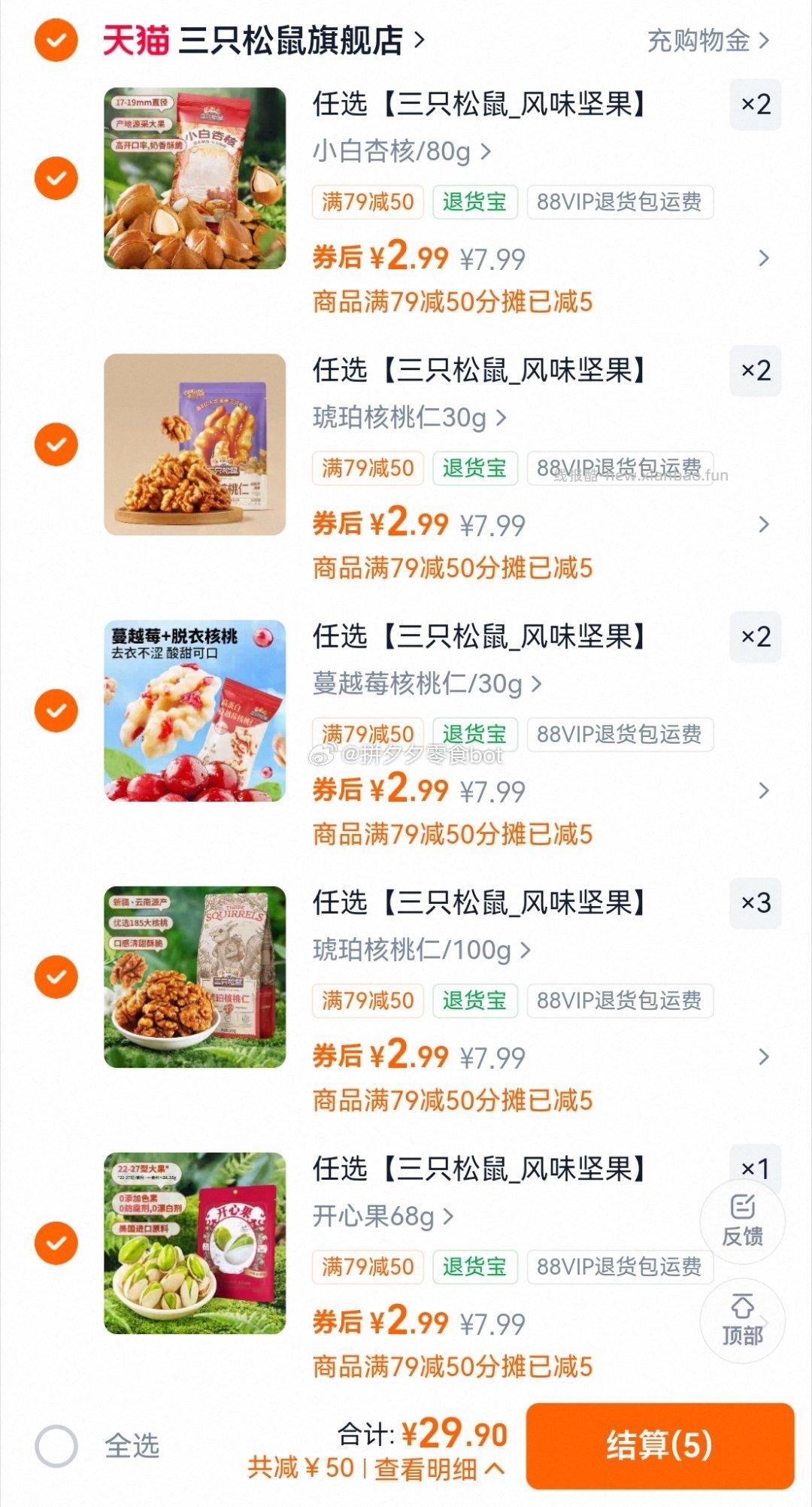Tap 满79减50 badge on 琥珀核桃仁/100g item
Viewport: 812px width, 1507px height.
click(x=368, y=1001)
